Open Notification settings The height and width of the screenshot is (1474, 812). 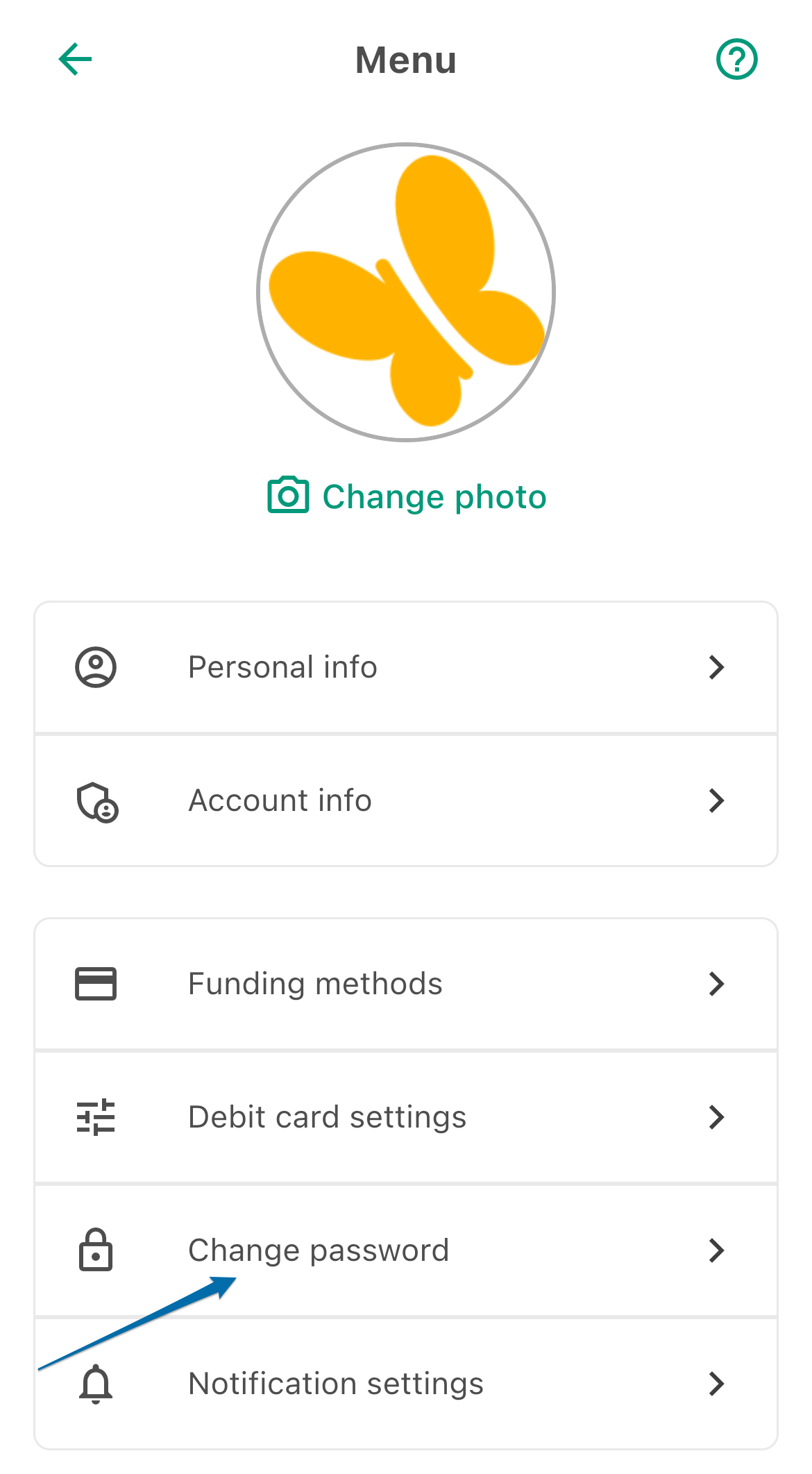coord(406,1384)
